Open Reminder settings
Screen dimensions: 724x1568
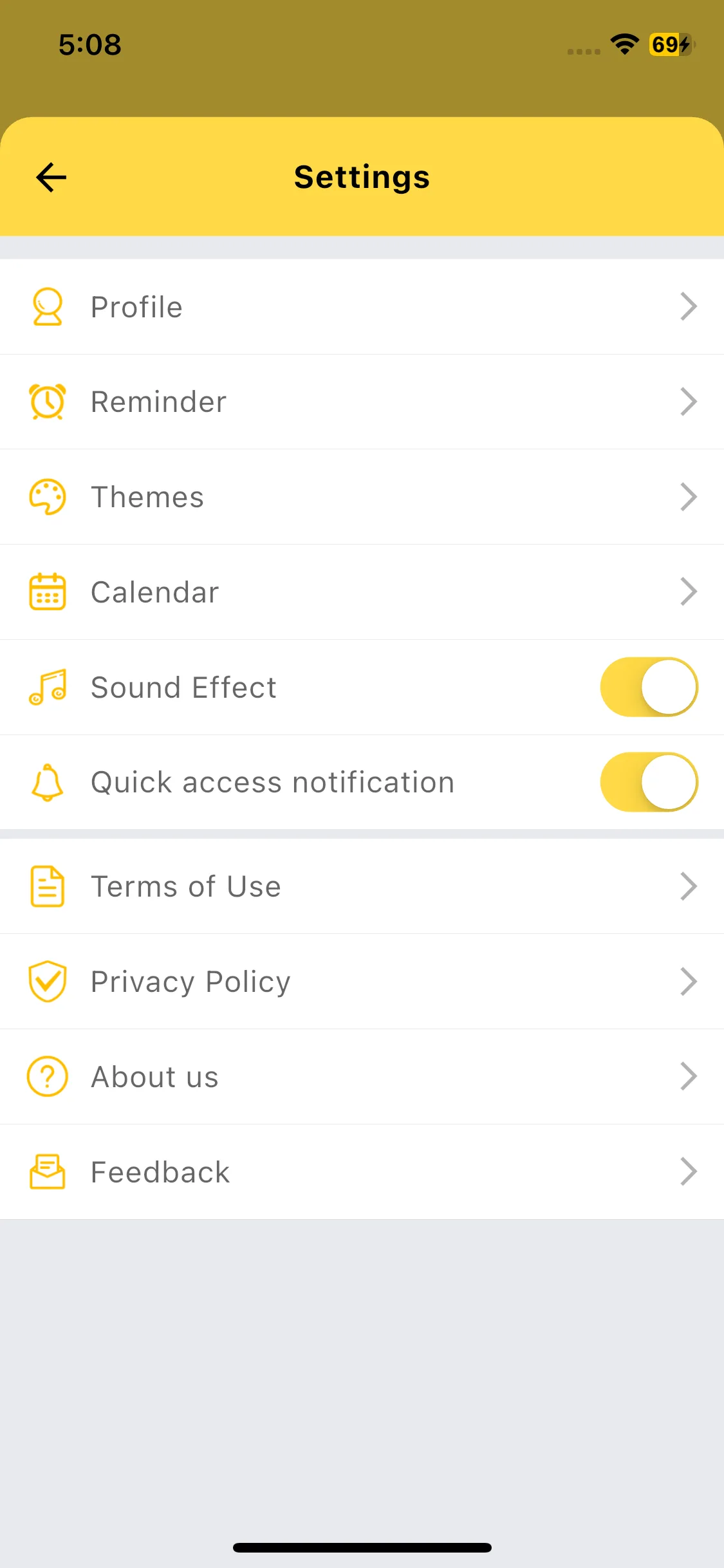coord(362,402)
